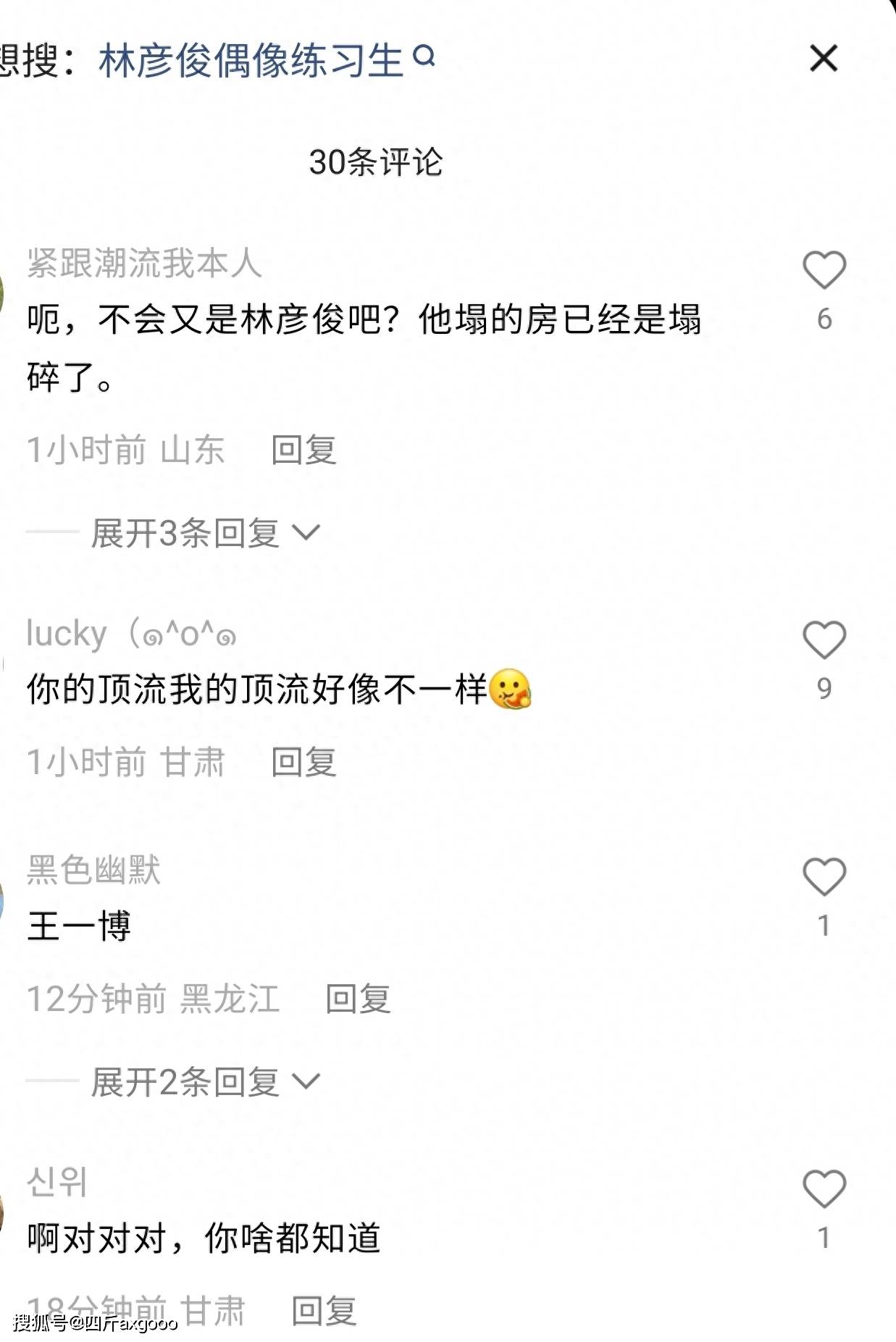Expand 2 replies under 黑色幽默's comment
Viewport: 896px width, 1342px height.
[x=206, y=1082]
